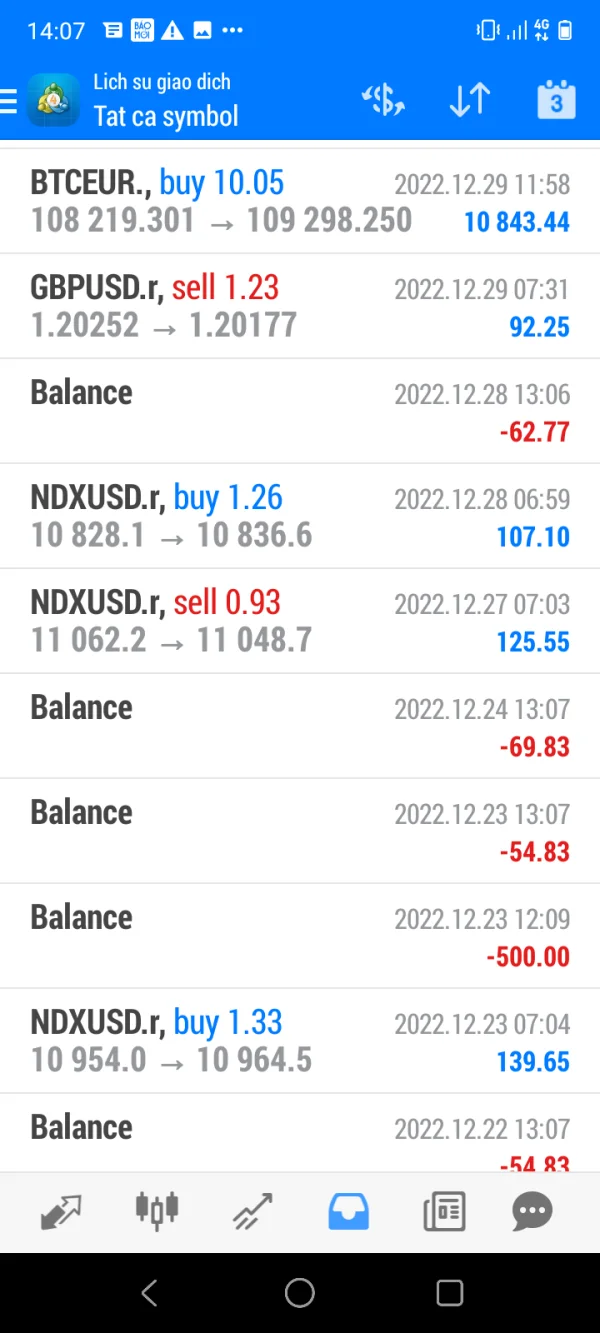Switch to the Chart candlestick tab
Viewport: 600px width, 1333px height.
(157, 1212)
